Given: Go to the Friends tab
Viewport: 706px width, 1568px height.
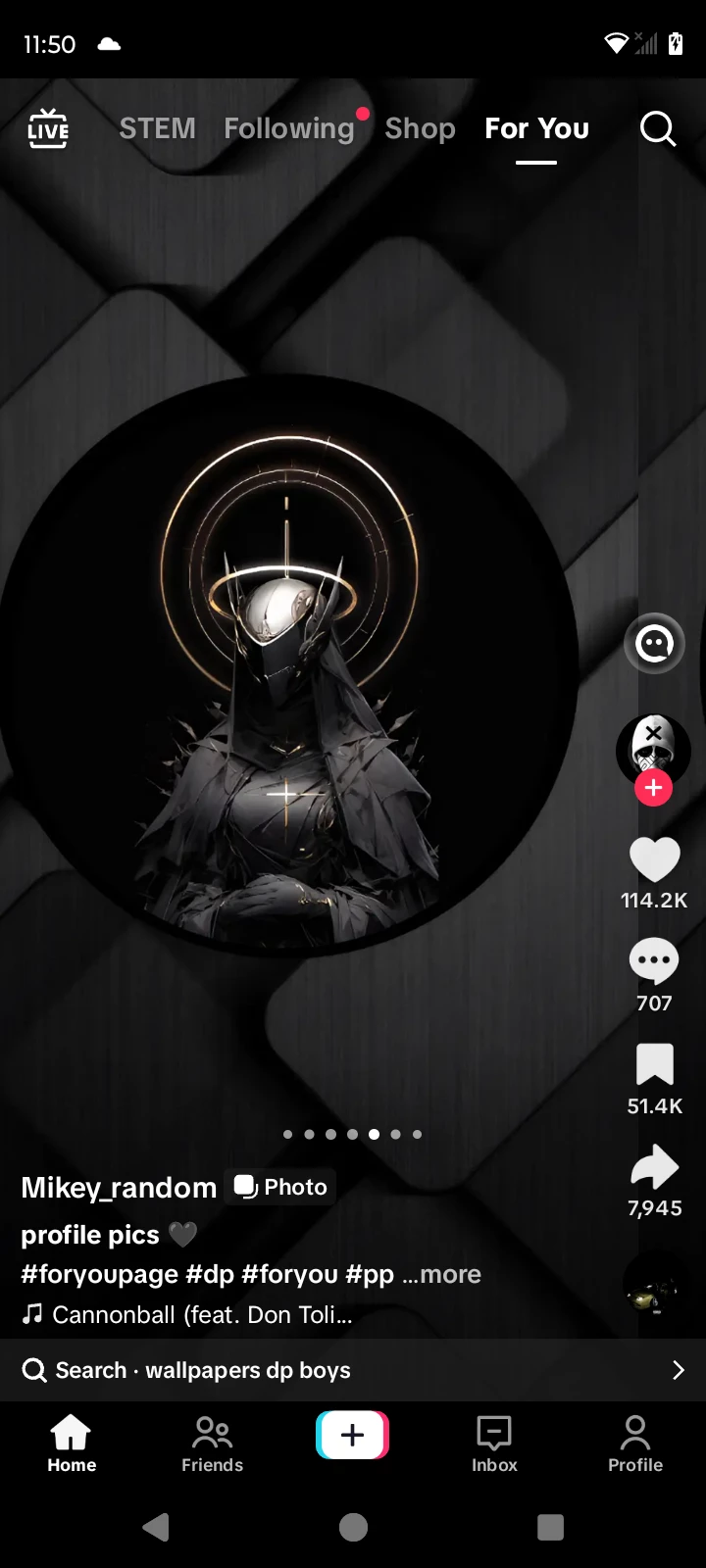Looking at the screenshot, I should click(x=212, y=1444).
